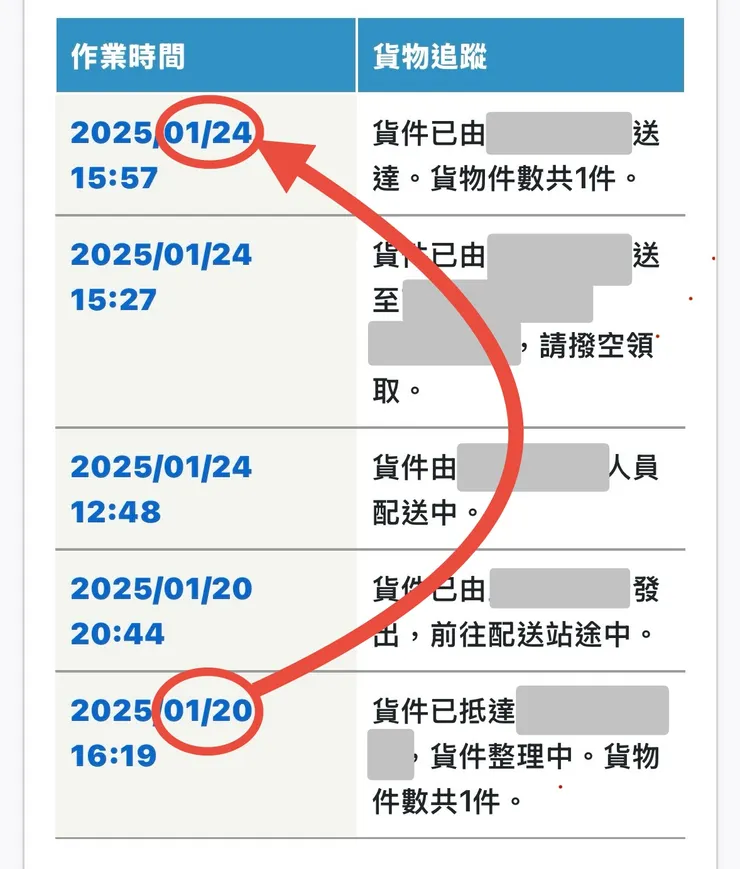Click the red circle around 01/24
Viewport: 740px width, 869px height.
point(210,132)
